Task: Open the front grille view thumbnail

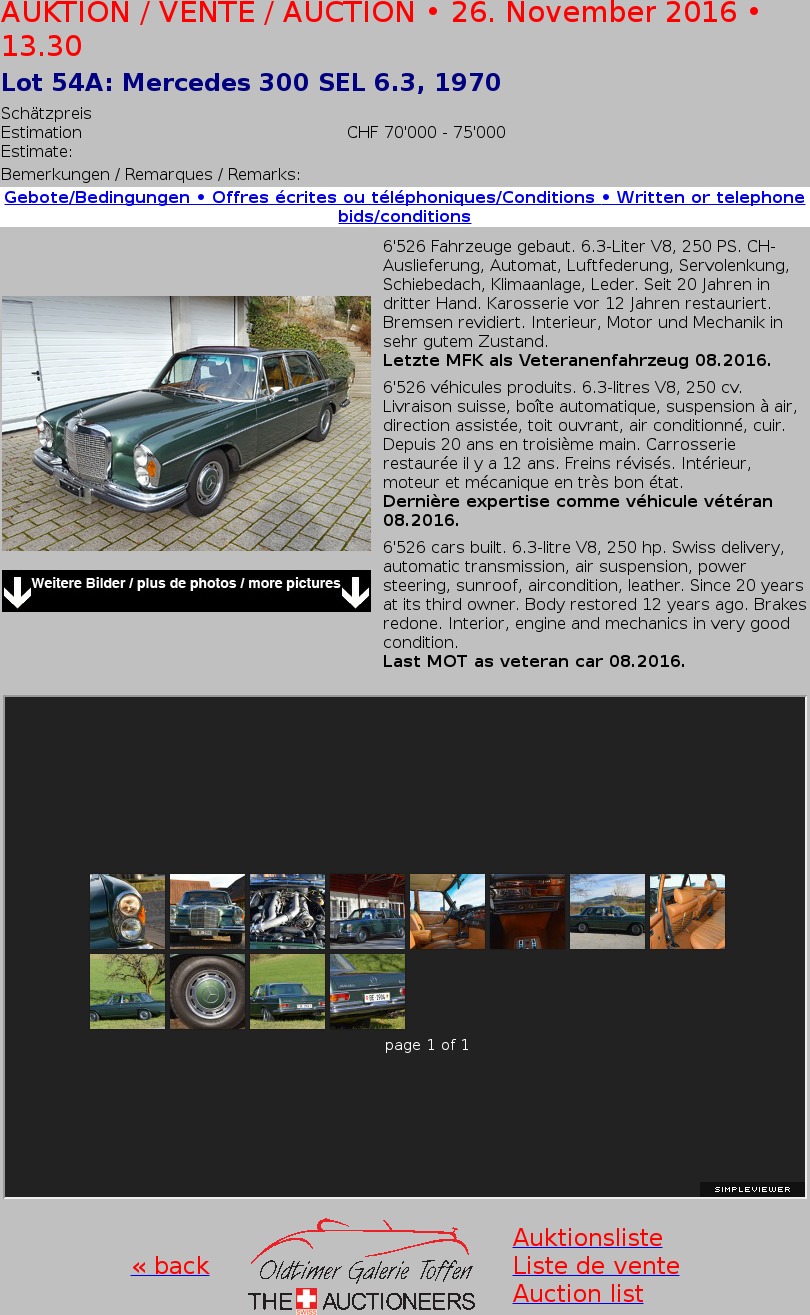Action: (x=207, y=911)
